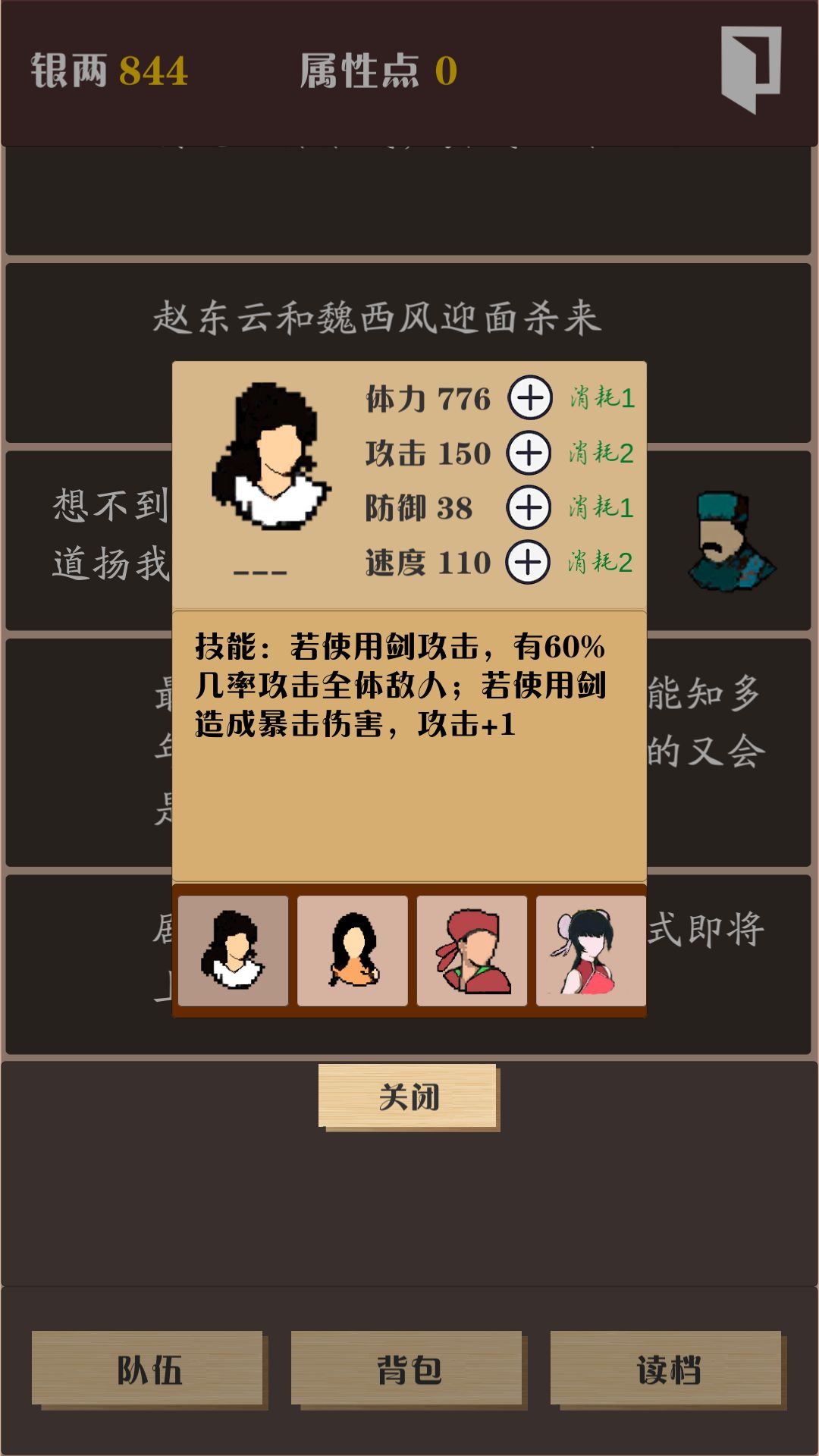The height and width of the screenshot is (1456, 819).
Task: Close the character panel with 关闭
Action: [408, 1097]
